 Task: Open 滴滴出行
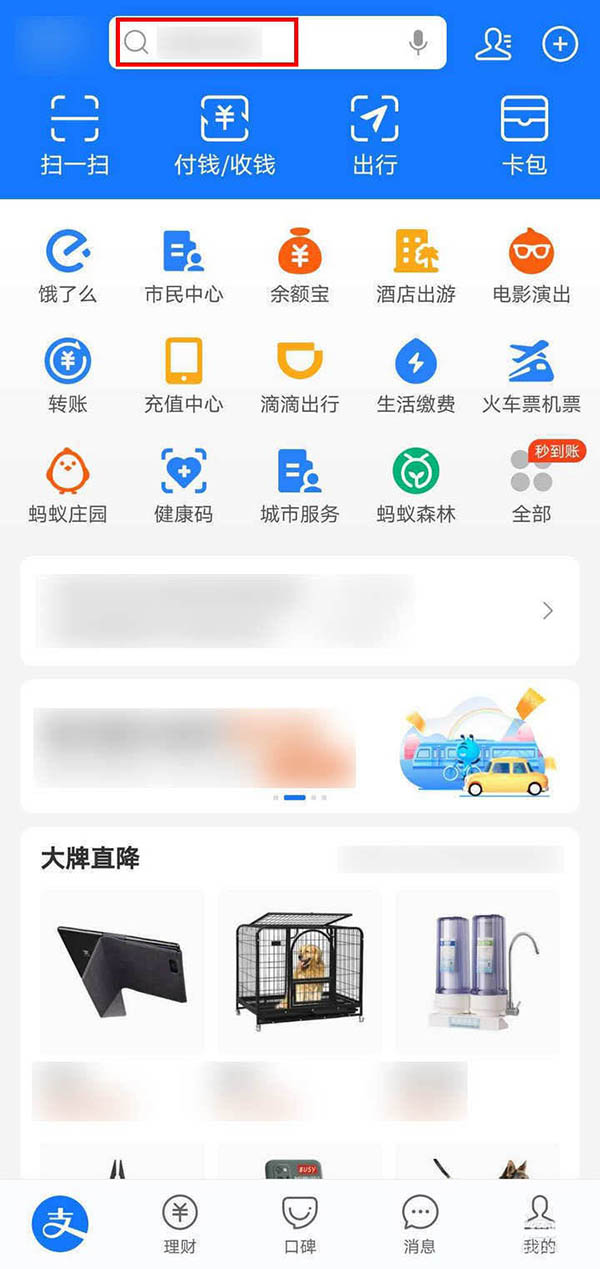click(299, 374)
